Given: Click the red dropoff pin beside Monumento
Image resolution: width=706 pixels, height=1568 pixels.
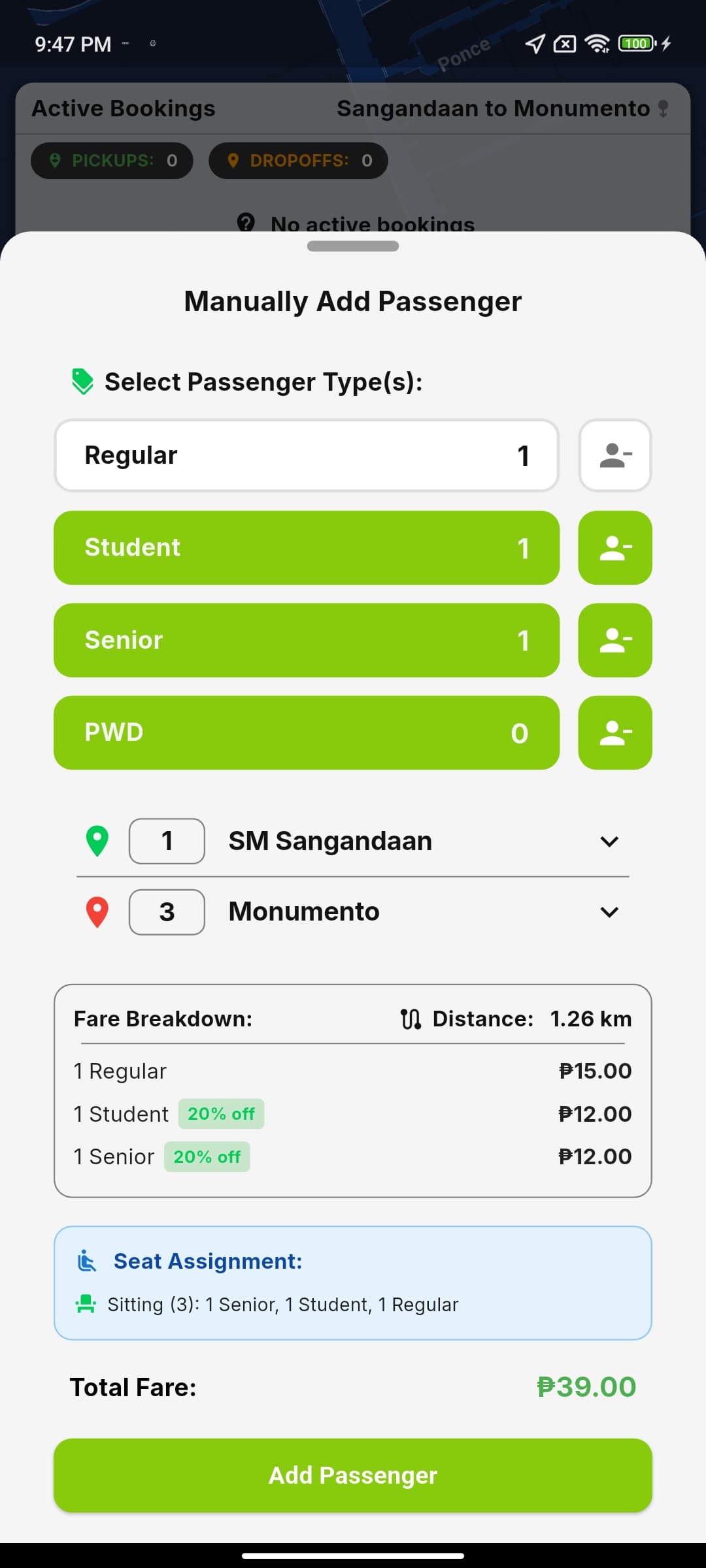Looking at the screenshot, I should [97, 911].
